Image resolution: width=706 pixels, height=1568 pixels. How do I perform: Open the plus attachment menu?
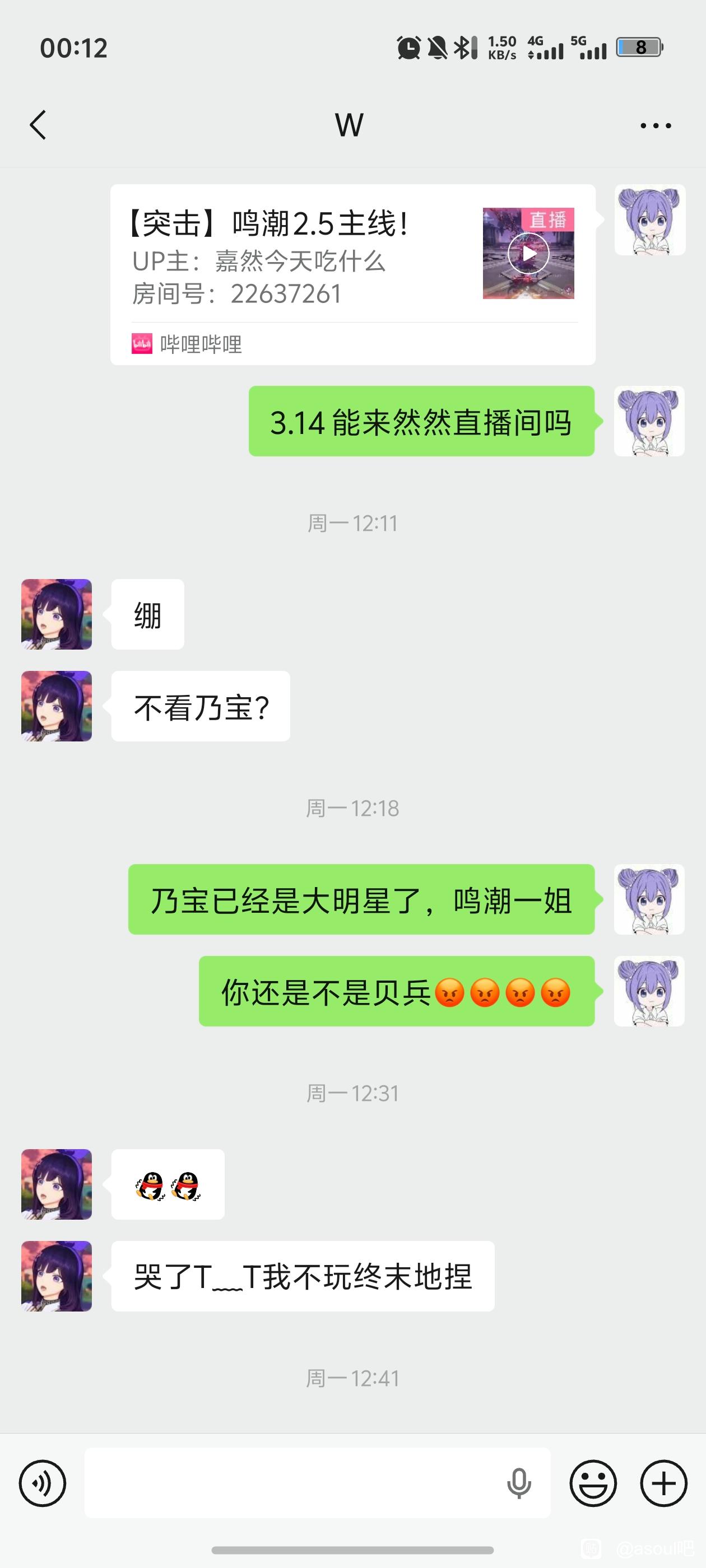pos(663,1483)
